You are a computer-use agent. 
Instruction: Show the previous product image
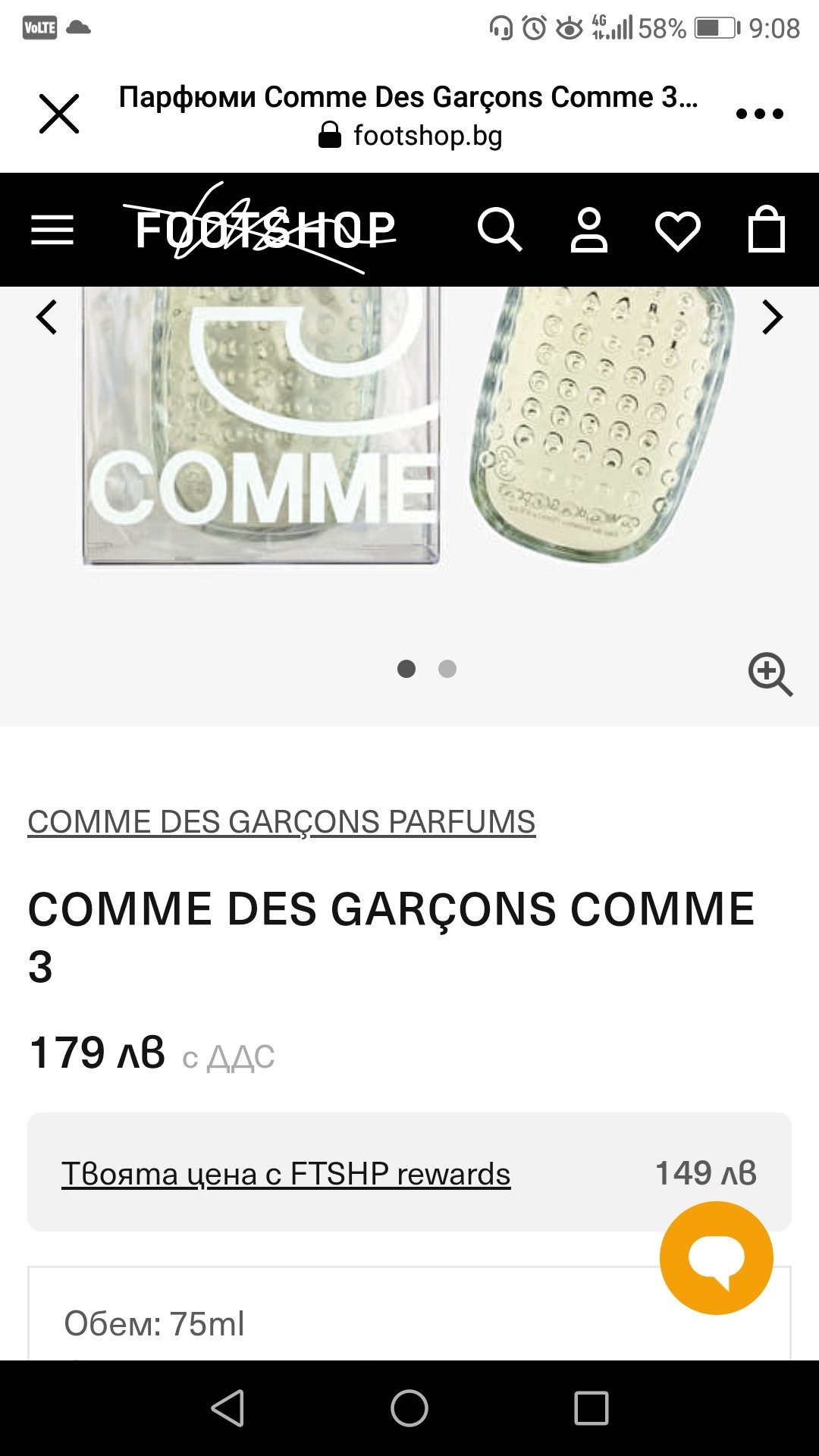[x=47, y=317]
